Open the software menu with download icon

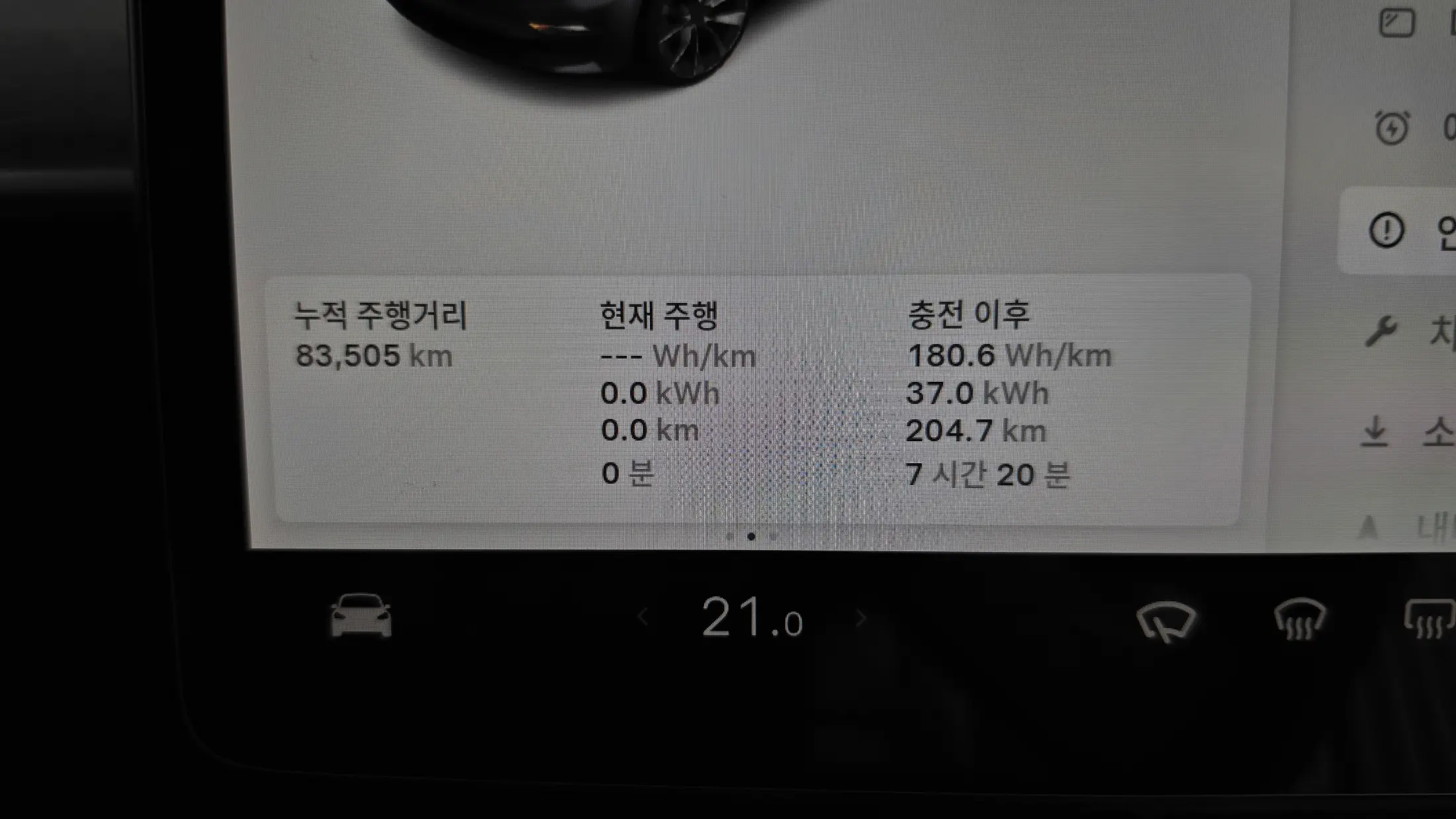coord(1408,432)
